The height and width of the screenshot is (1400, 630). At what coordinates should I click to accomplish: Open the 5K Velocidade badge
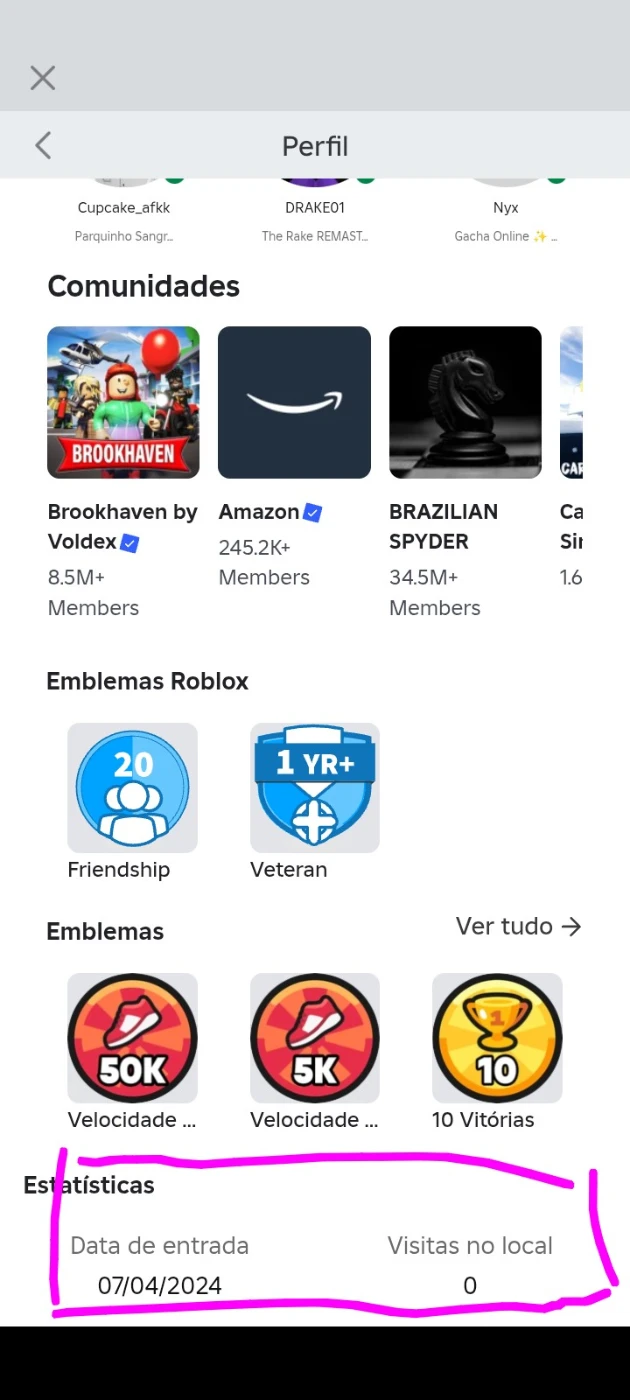click(x=315, y=1038)
